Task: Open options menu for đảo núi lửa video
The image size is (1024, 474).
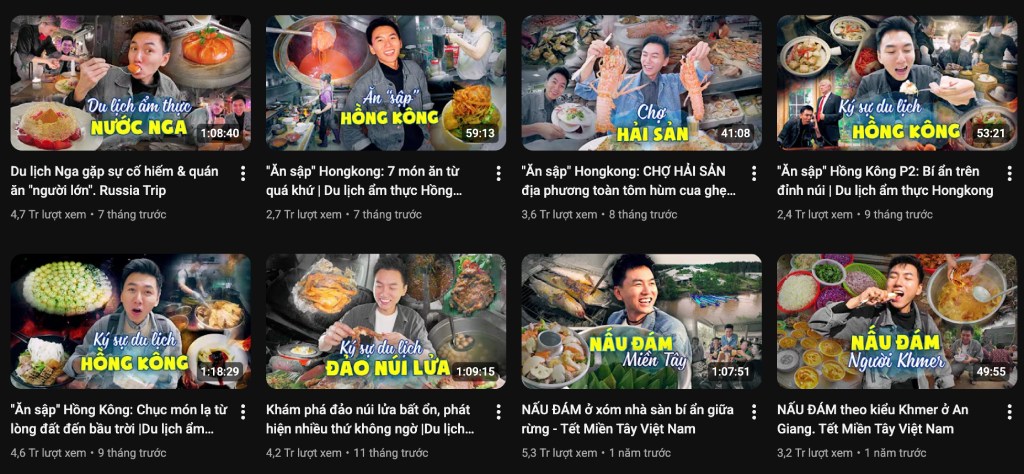Action: tap(499, 413)
